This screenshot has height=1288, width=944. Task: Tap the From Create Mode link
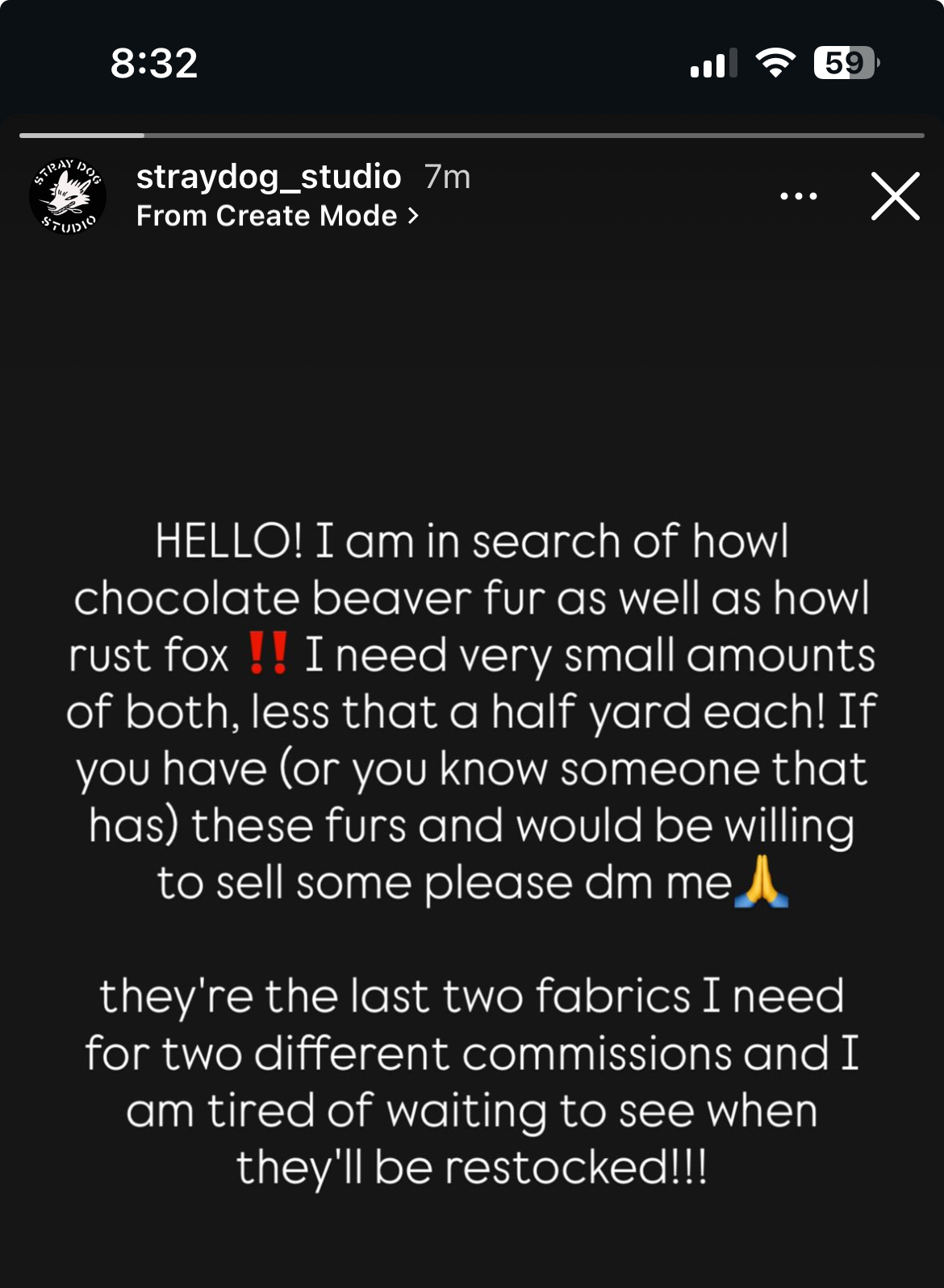tap(277, 216)
